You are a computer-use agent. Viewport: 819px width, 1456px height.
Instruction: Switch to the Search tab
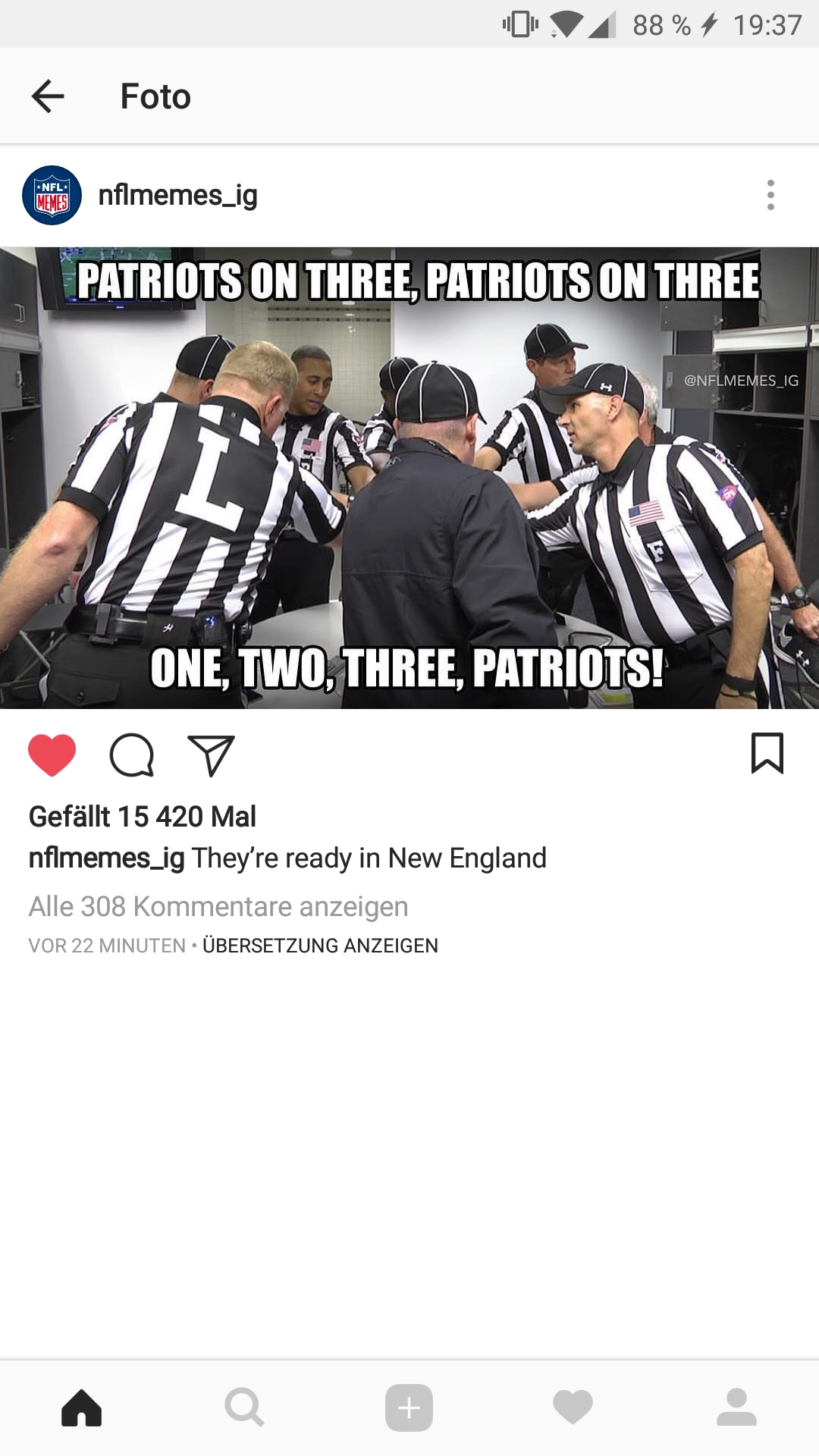245,1408
